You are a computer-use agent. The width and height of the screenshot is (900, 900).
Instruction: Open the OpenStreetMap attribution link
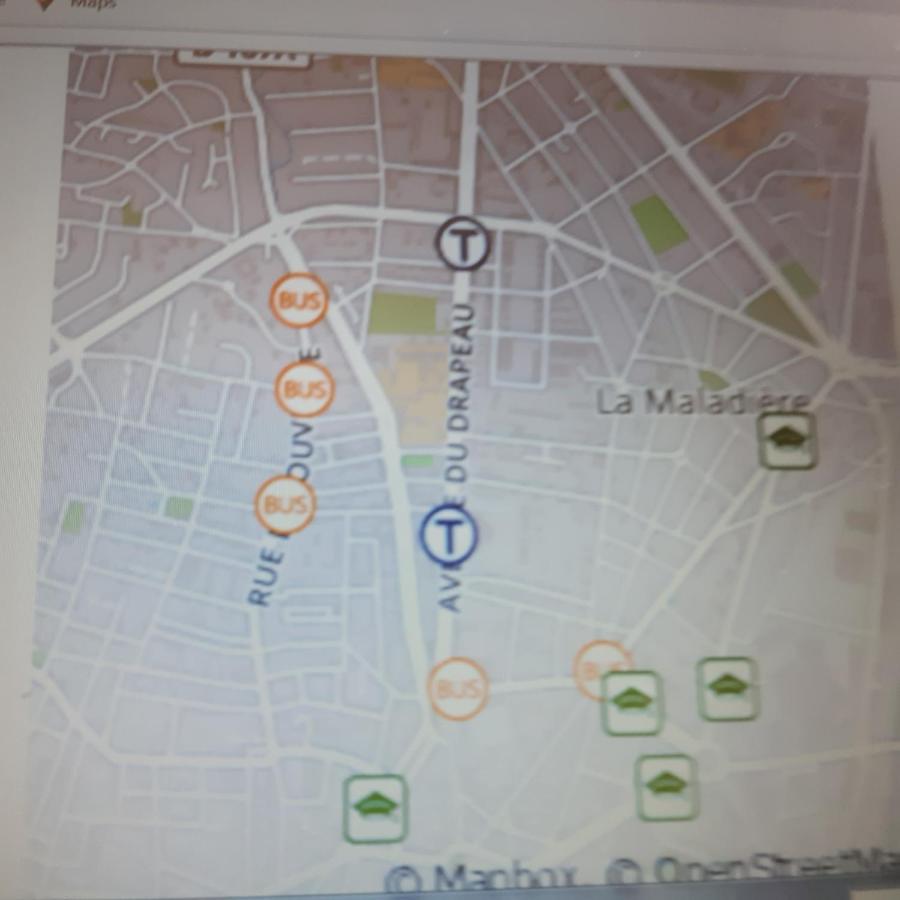coord(760,872)
